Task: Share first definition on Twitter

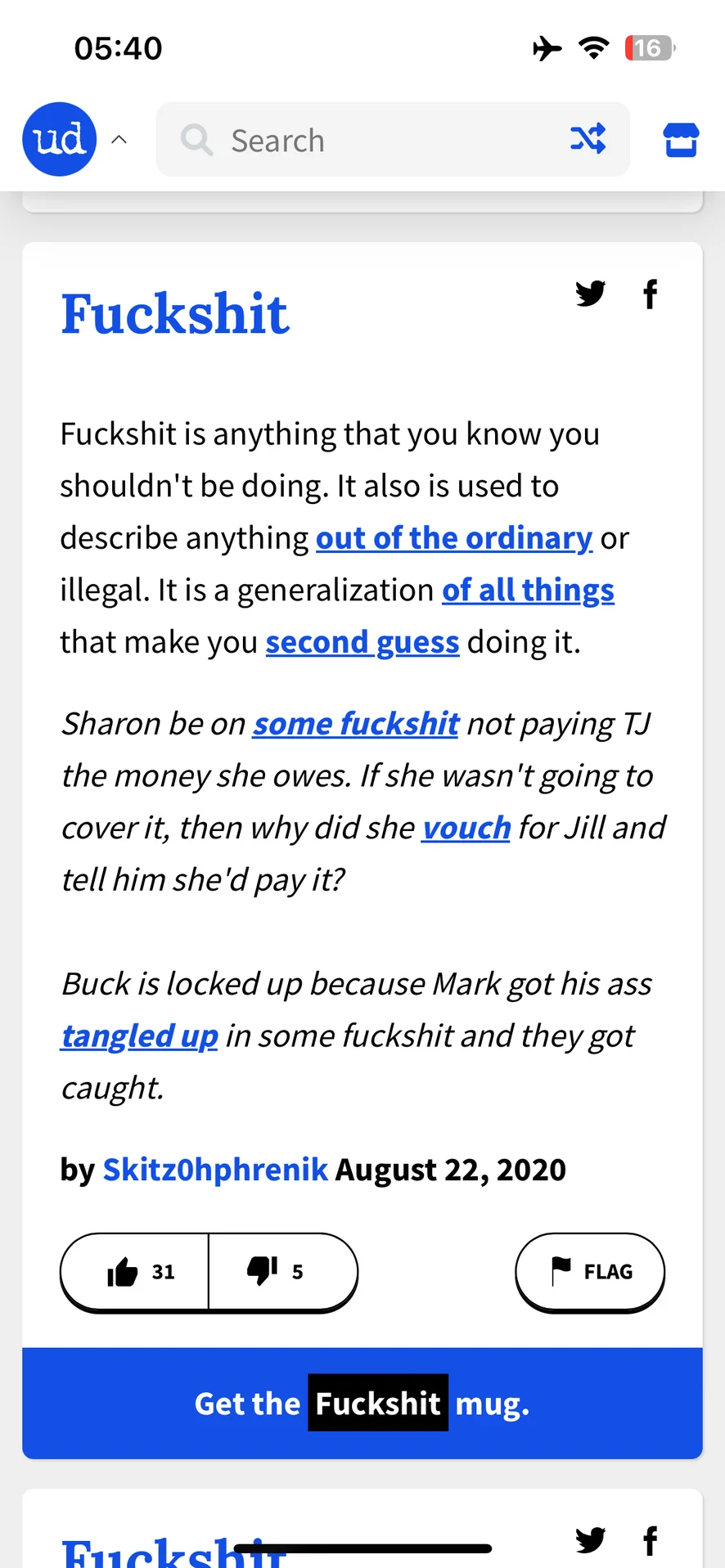Action: tap(590, 293)
